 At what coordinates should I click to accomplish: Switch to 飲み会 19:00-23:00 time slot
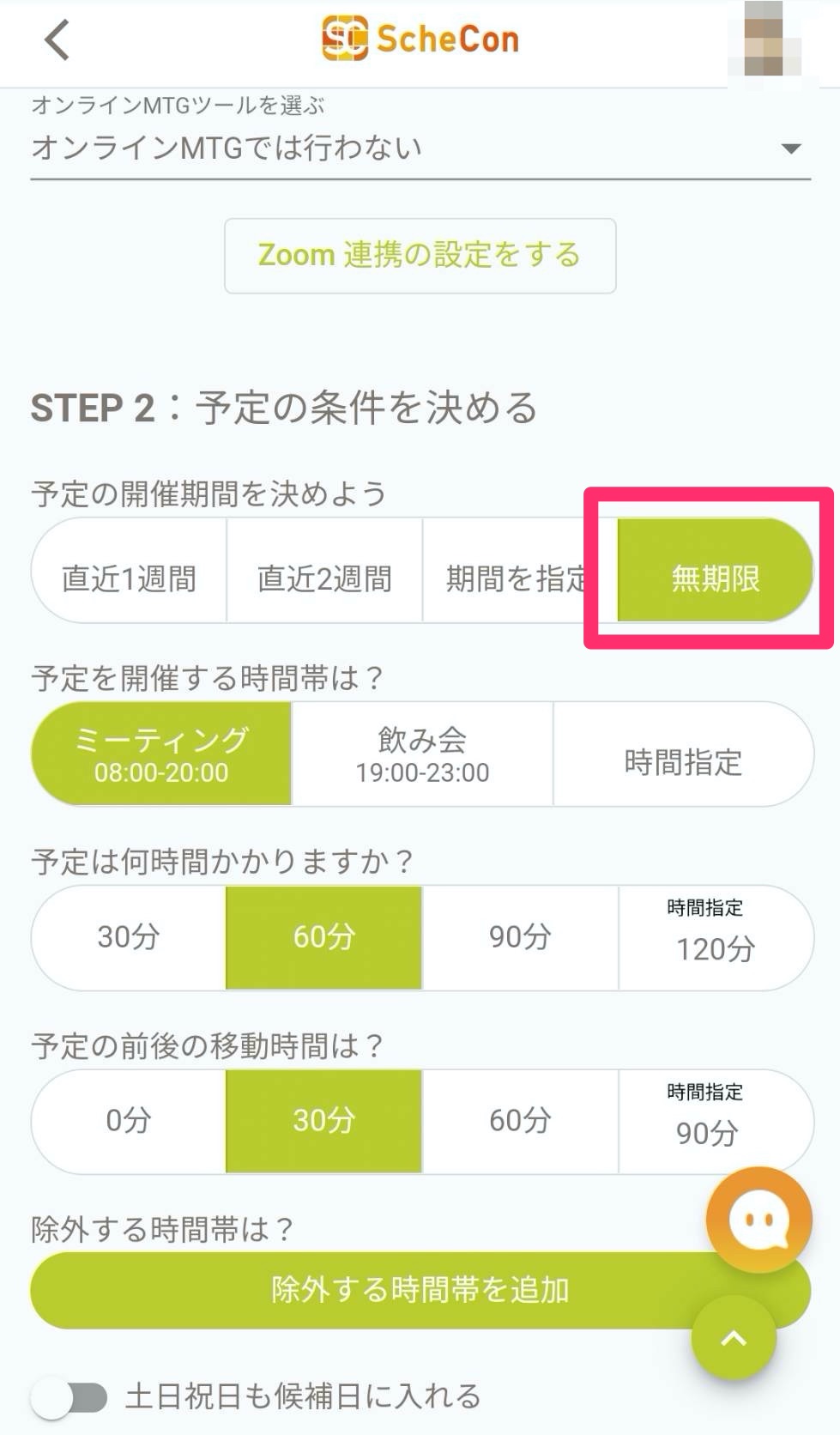click(x=422, y=754)
